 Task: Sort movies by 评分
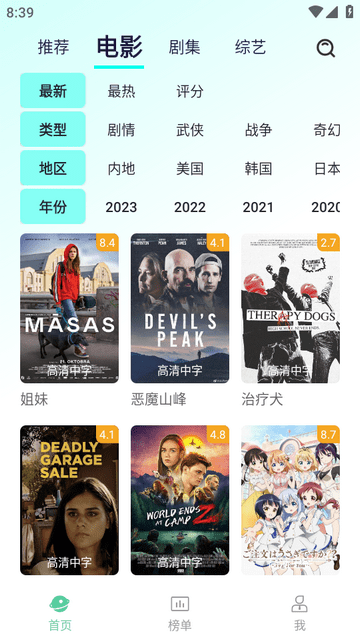coord(190,91)
